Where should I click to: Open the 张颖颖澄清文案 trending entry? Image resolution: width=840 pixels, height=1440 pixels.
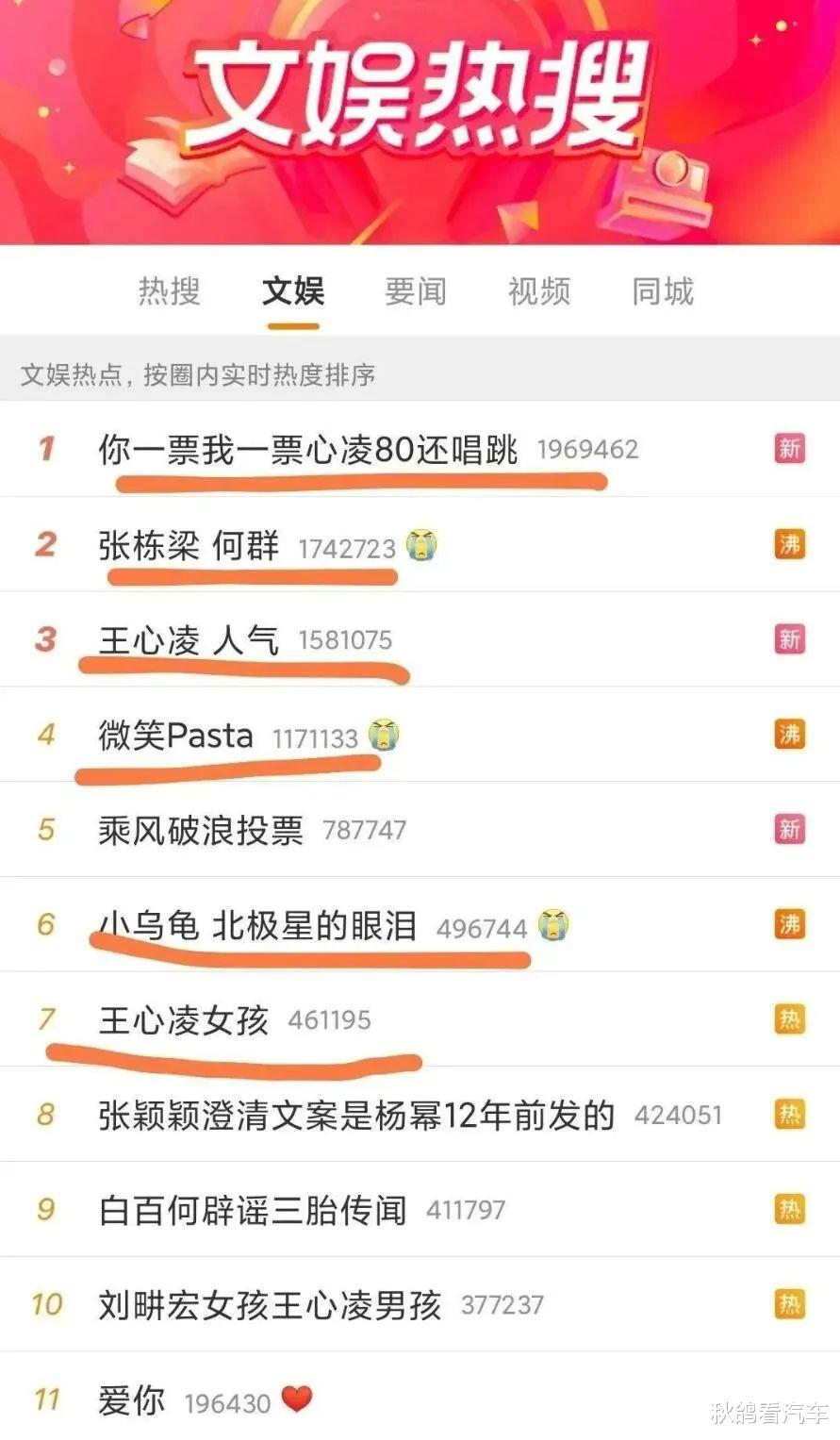pos(356,1114)
